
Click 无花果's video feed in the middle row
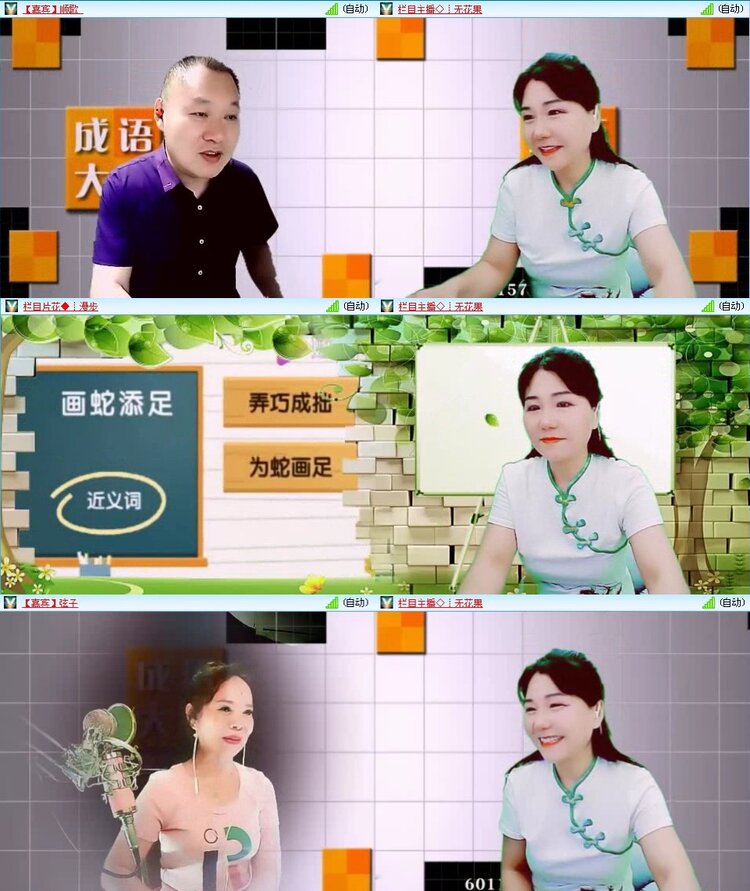[x=562, y=450]
